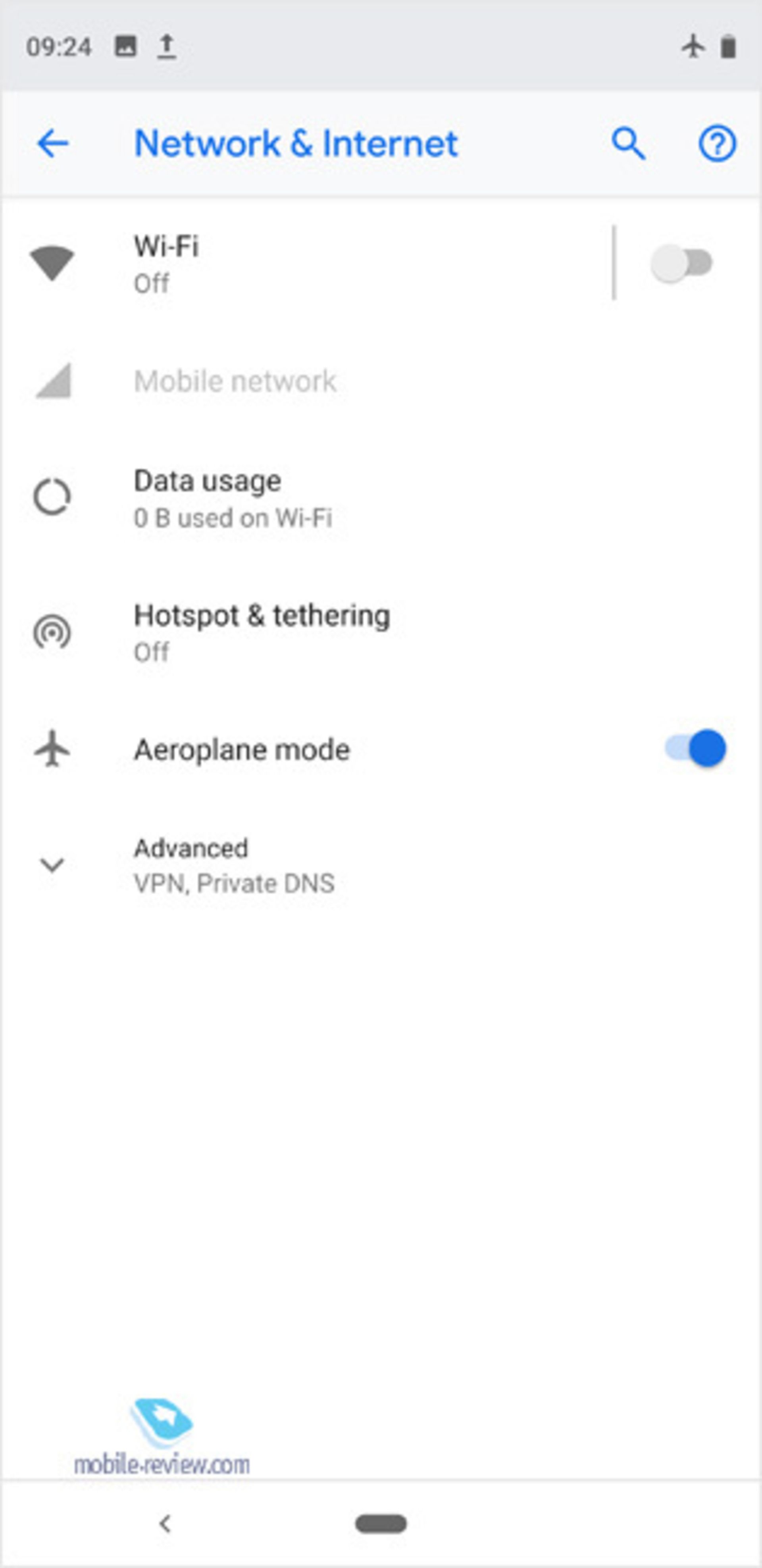Go back using the app bar arrow

(x=53, y=144)
